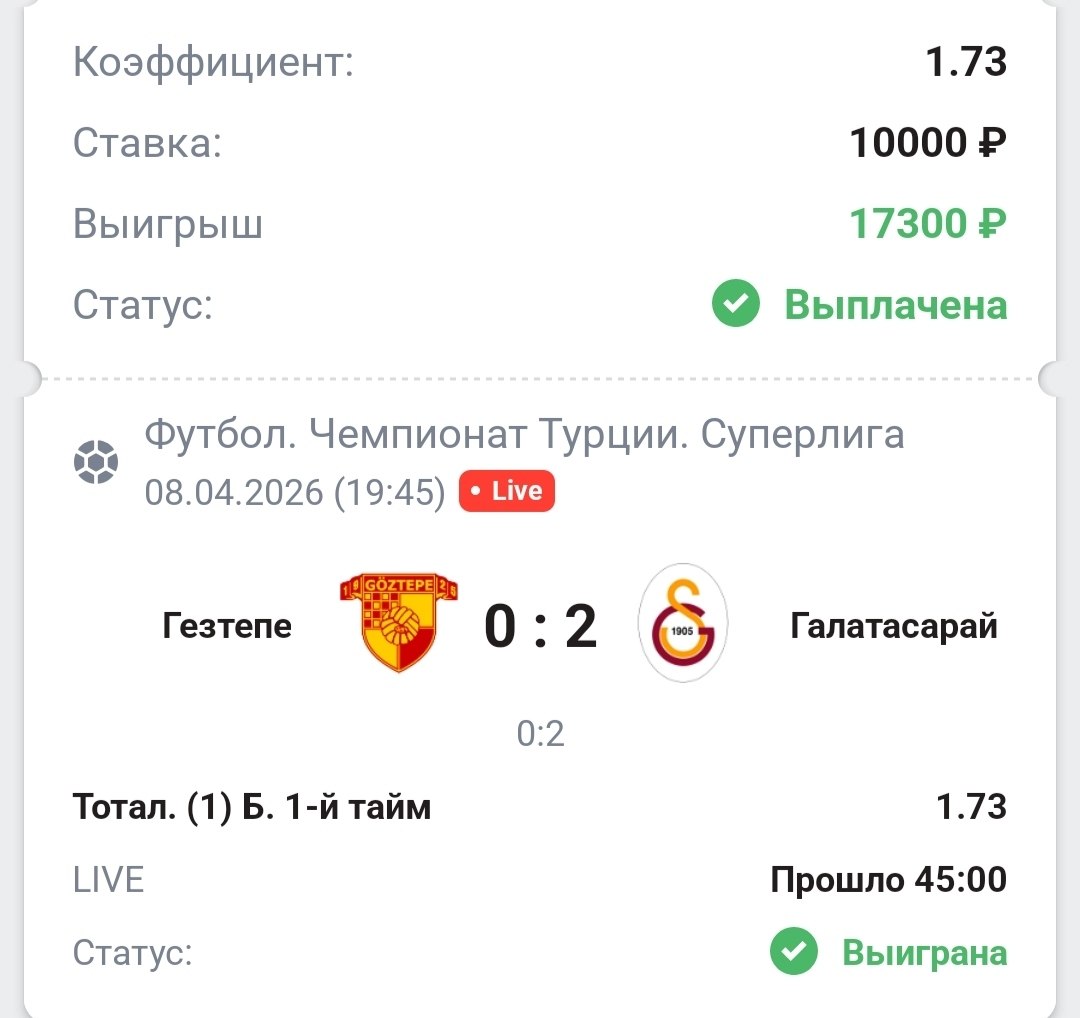Open the Гезтепе – Галатасарай match event
1080x1018 pixels.
click(x=540, y=627)
